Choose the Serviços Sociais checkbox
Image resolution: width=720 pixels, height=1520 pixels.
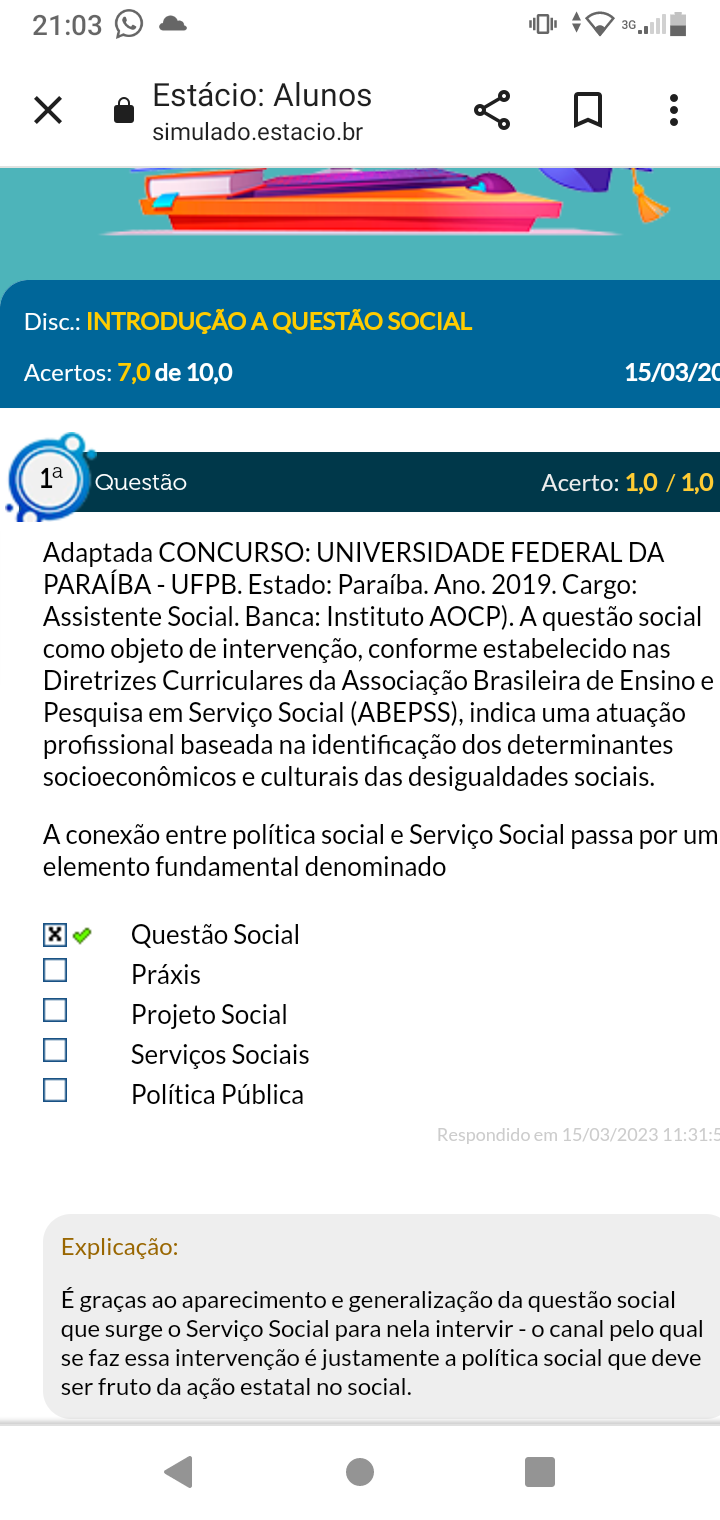(x=55, y=1051)
